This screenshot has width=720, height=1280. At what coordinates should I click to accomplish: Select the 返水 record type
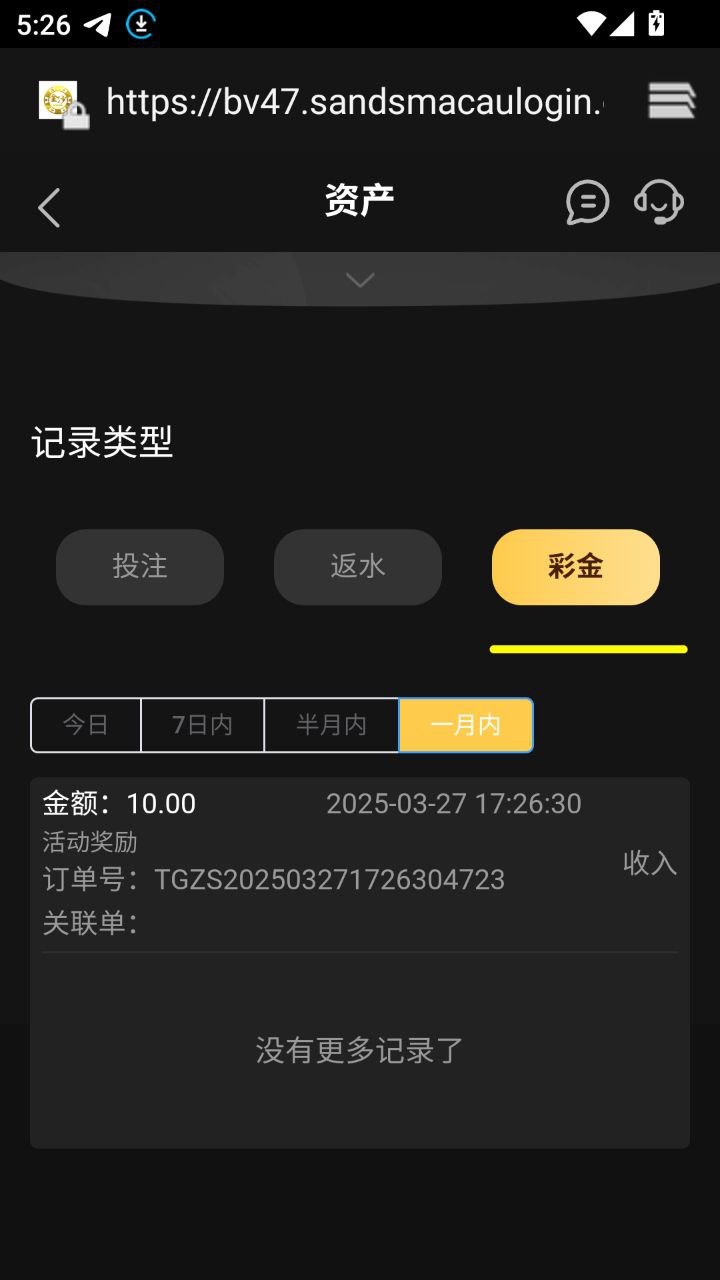(x=358, y=567)
